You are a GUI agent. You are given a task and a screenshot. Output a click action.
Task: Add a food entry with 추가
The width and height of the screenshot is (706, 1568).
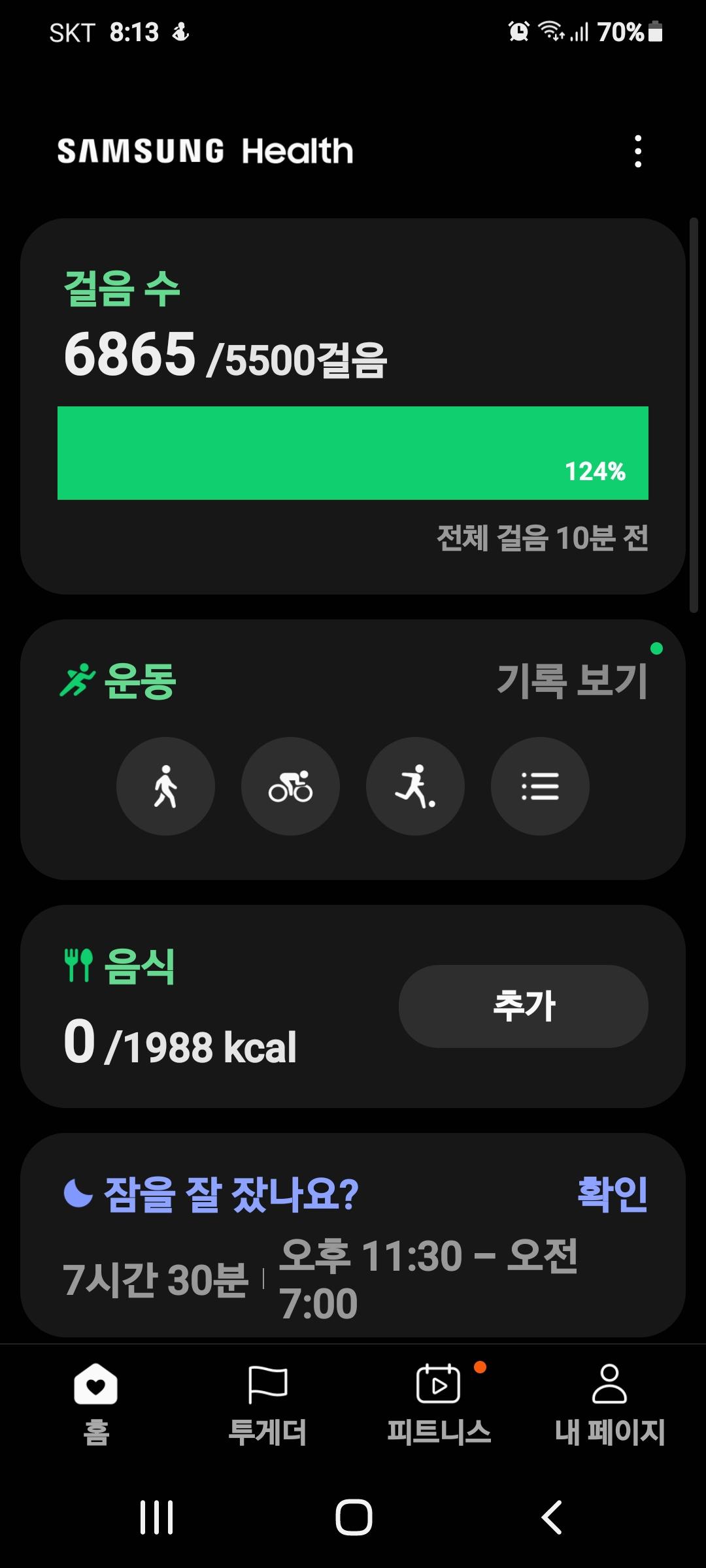(523, 1006)
